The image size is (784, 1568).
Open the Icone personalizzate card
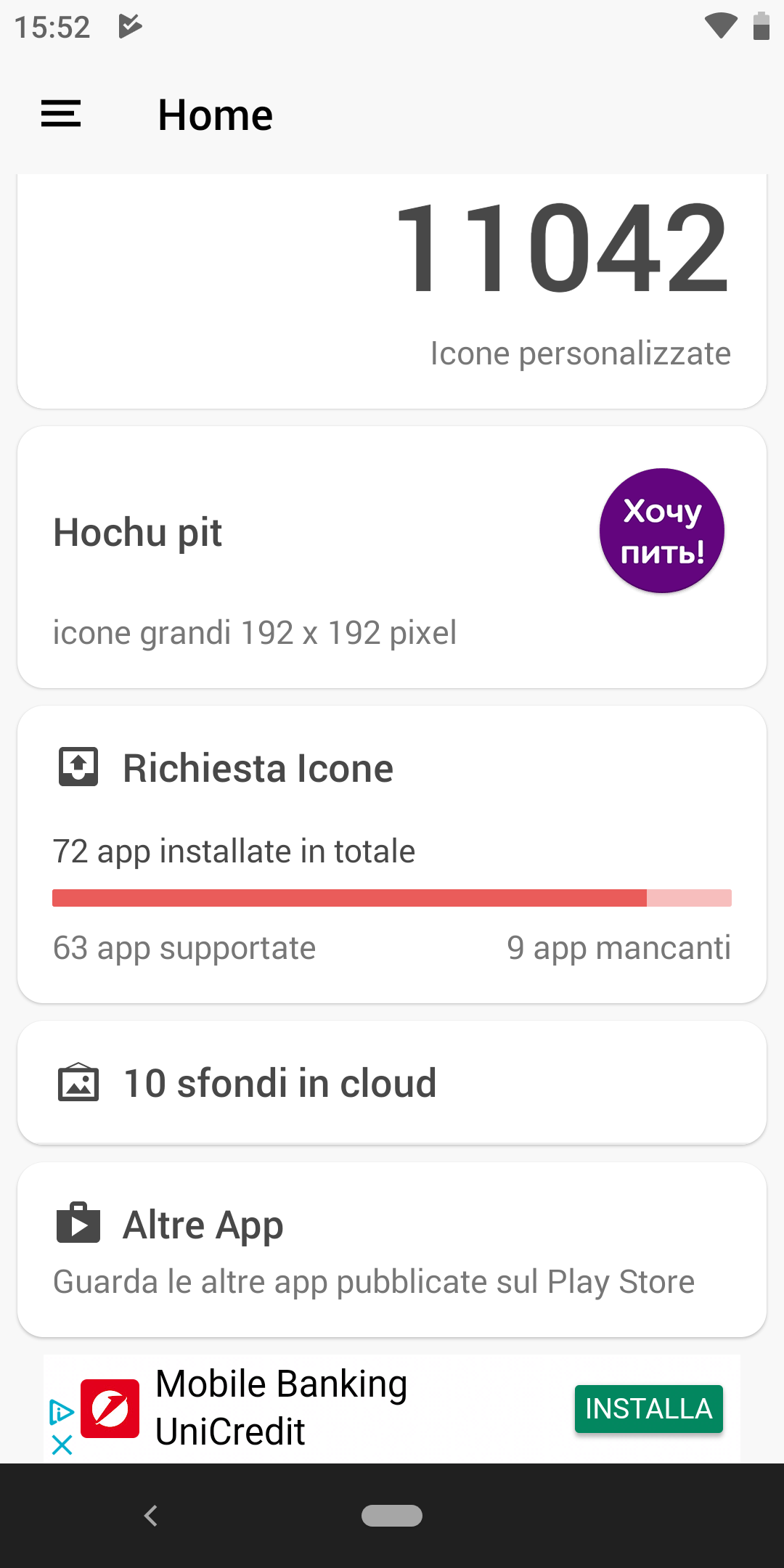tap(392, 290)
